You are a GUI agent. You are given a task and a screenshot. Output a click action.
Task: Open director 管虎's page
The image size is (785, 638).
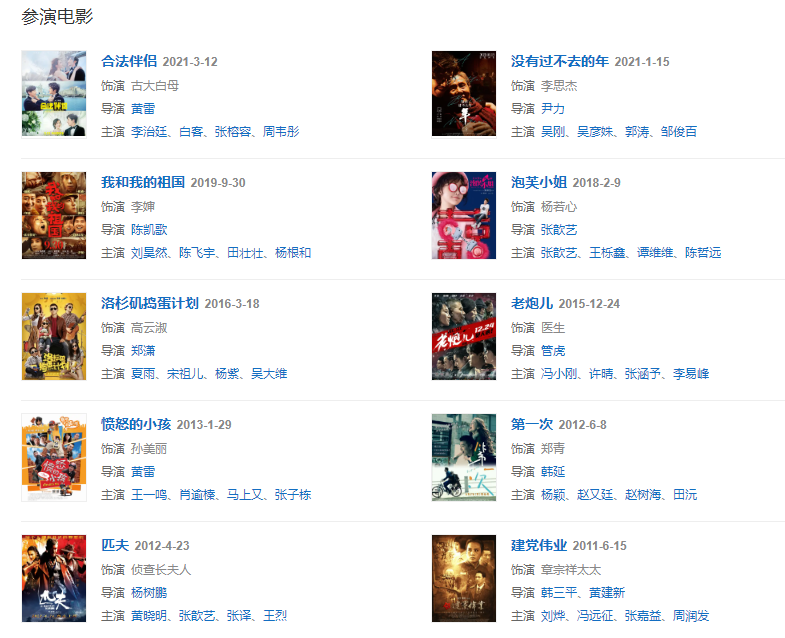553,350
